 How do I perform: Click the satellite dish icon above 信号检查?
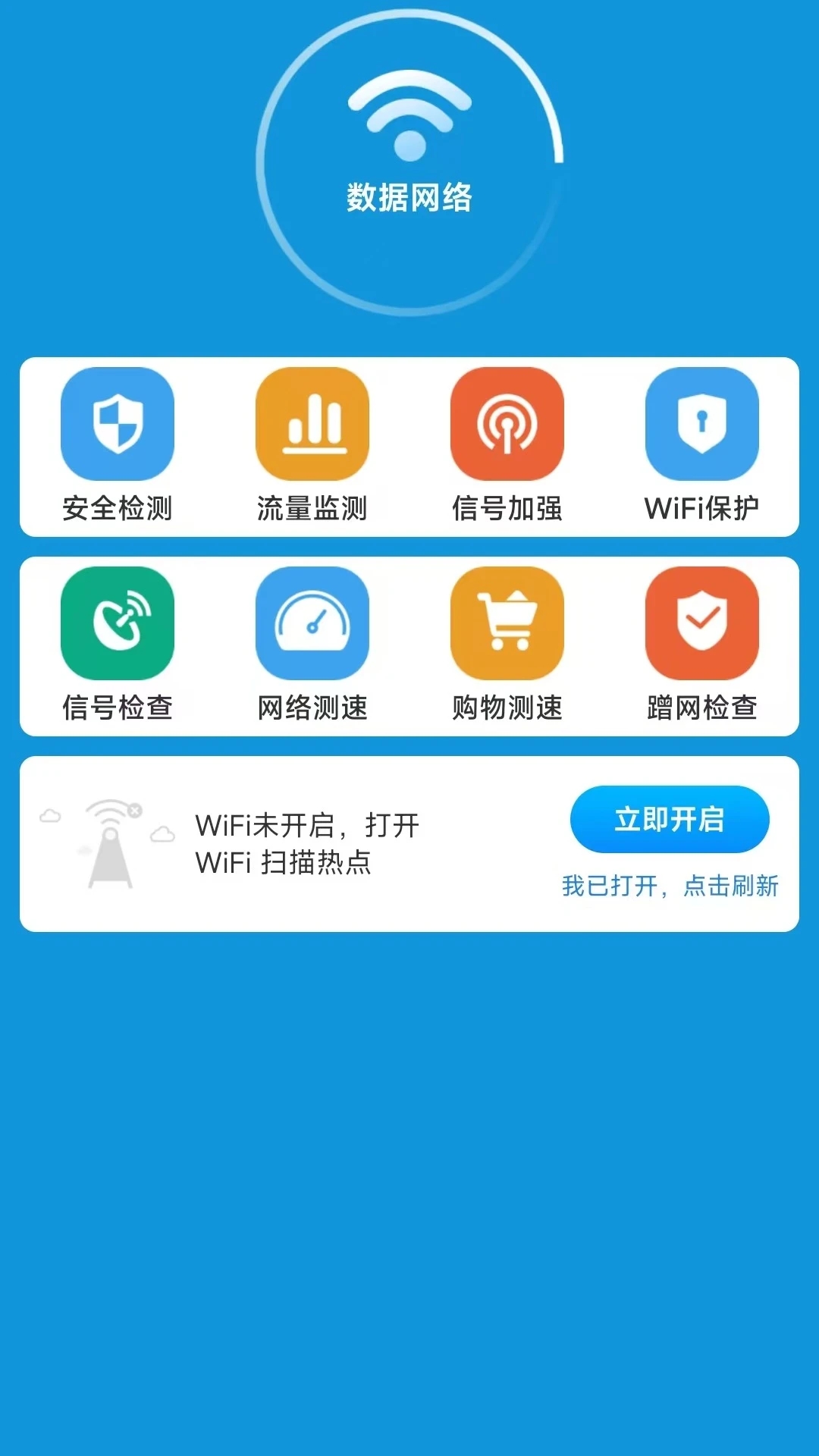pos(118,624)
